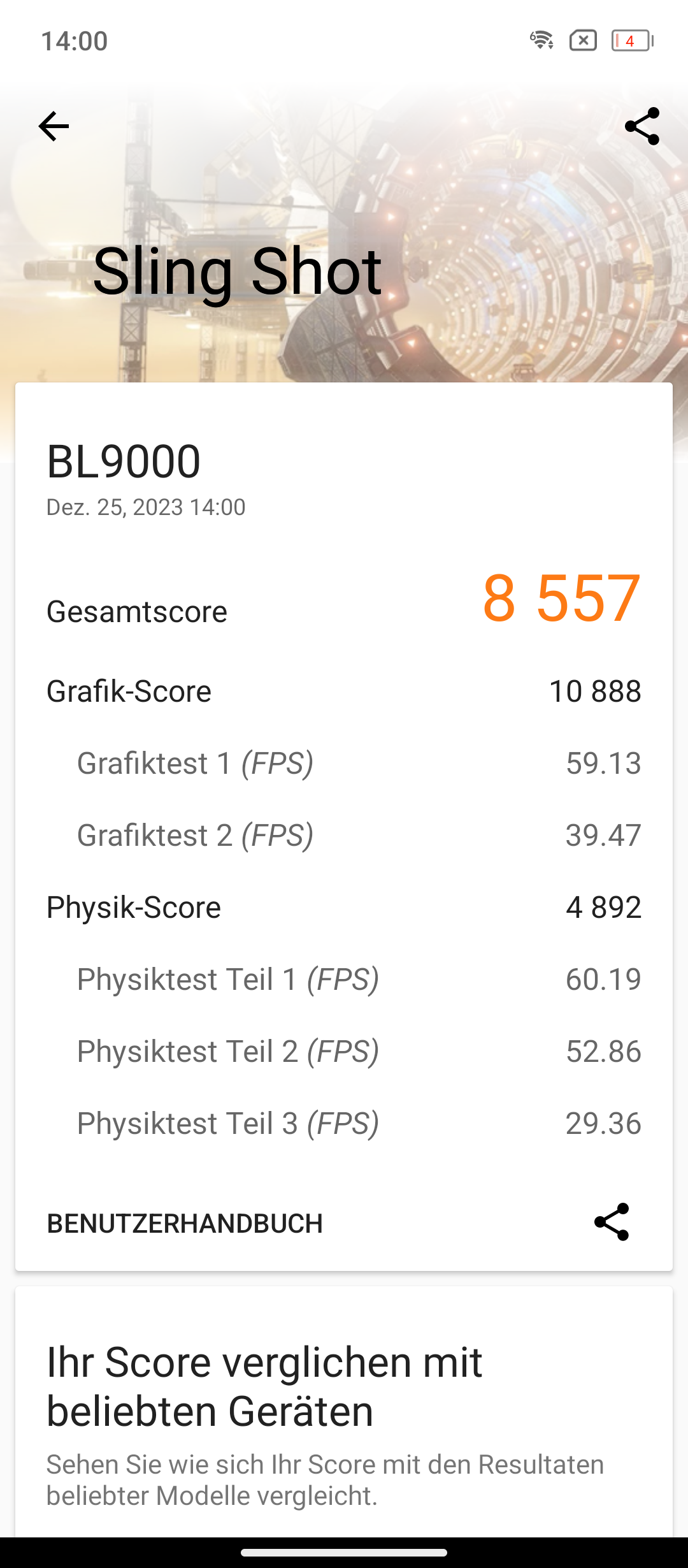Screen dimensions: 688x1568
Task: Share result via top-right share icon
Action: [642, 126]
